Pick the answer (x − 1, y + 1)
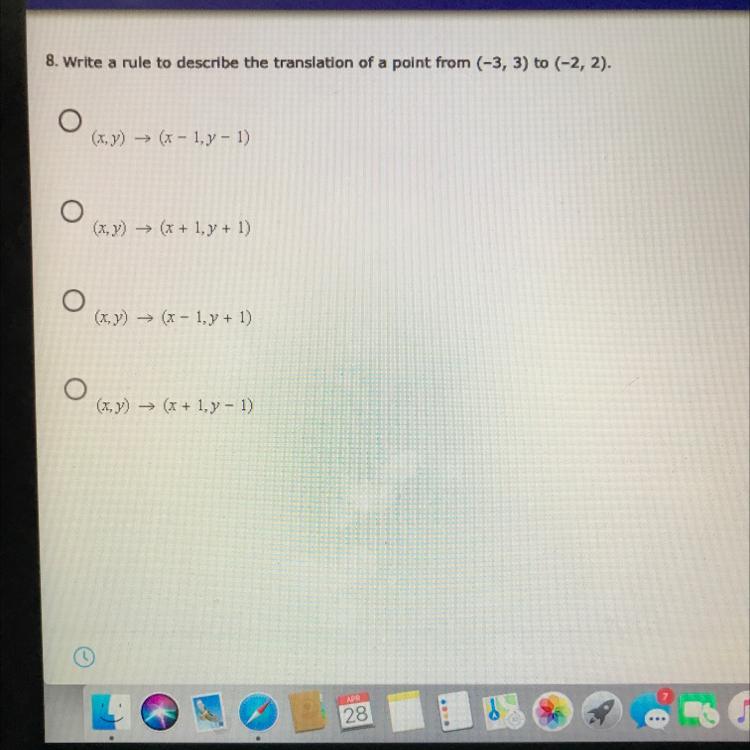Image resolution: width=750 pixels, height=750 pixels. (70, 300)
